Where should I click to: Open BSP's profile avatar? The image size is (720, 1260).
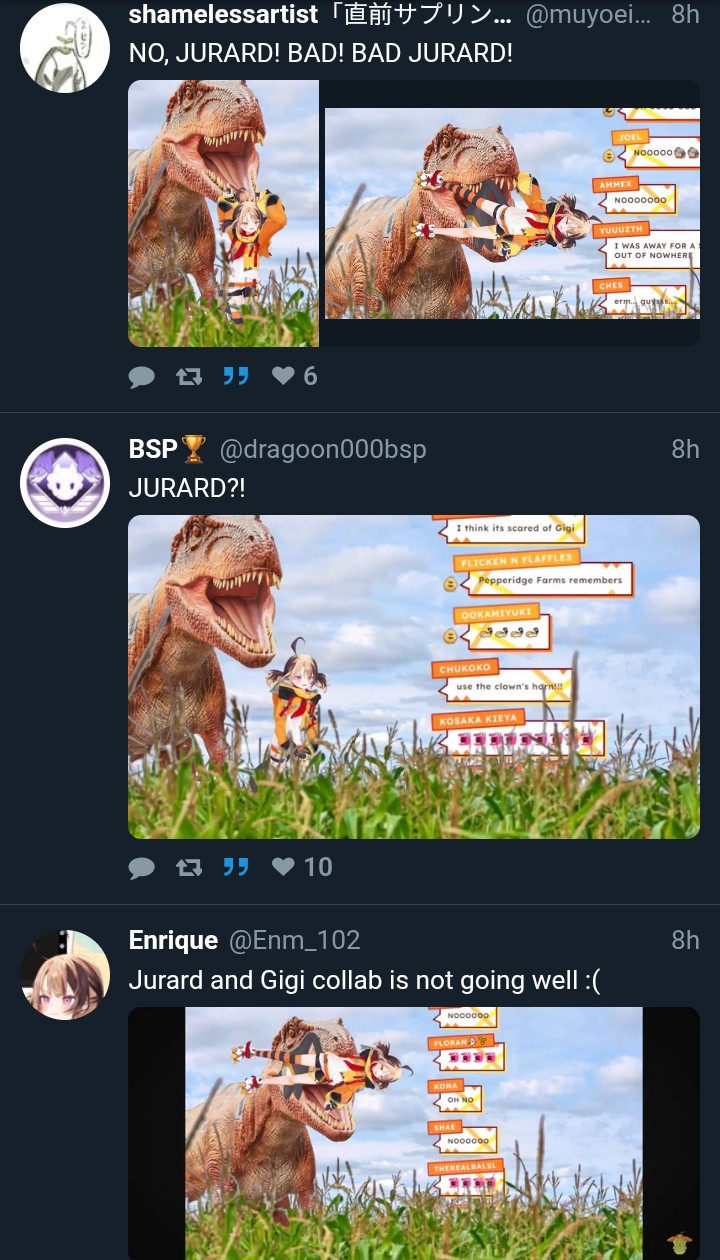coord(65,483)
